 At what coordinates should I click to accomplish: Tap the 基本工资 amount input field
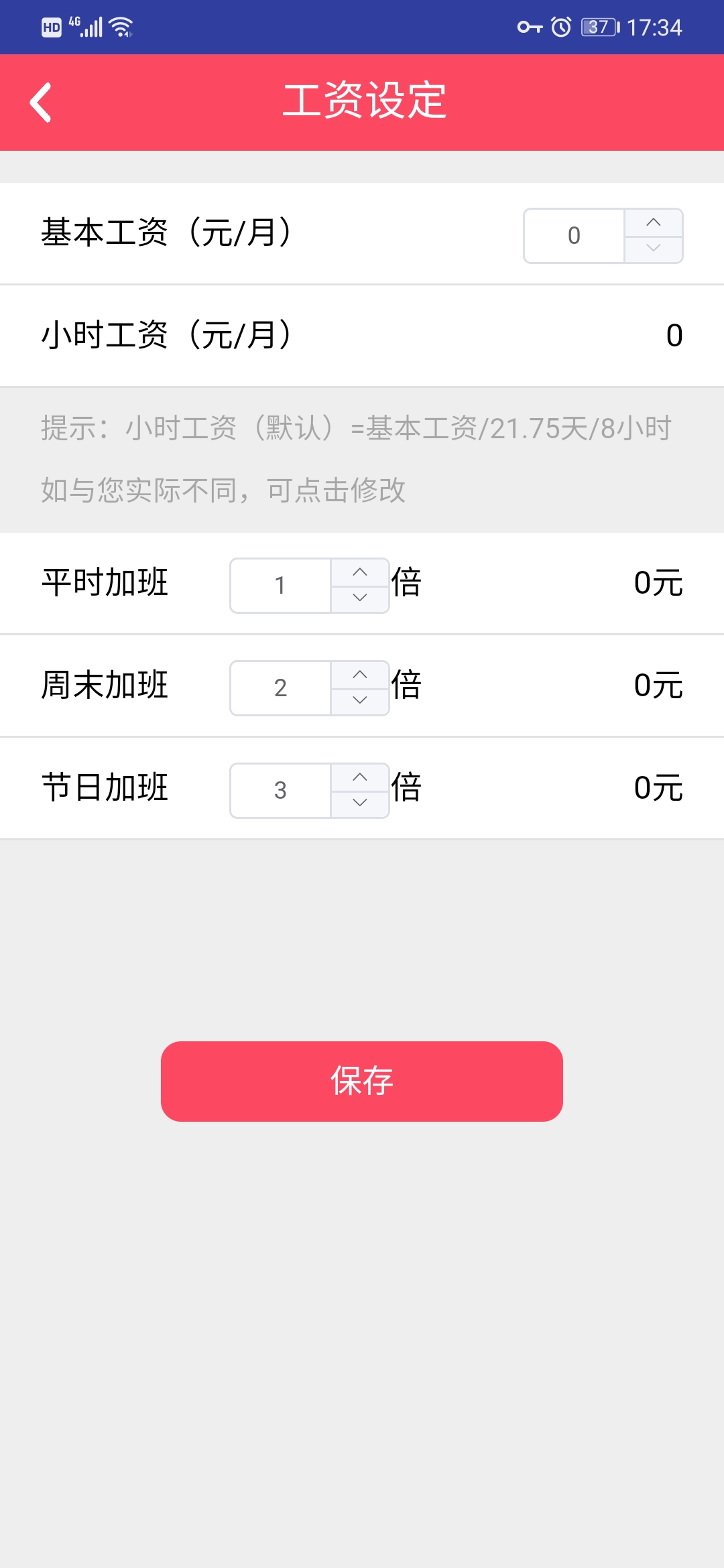[x=574, y=236]
